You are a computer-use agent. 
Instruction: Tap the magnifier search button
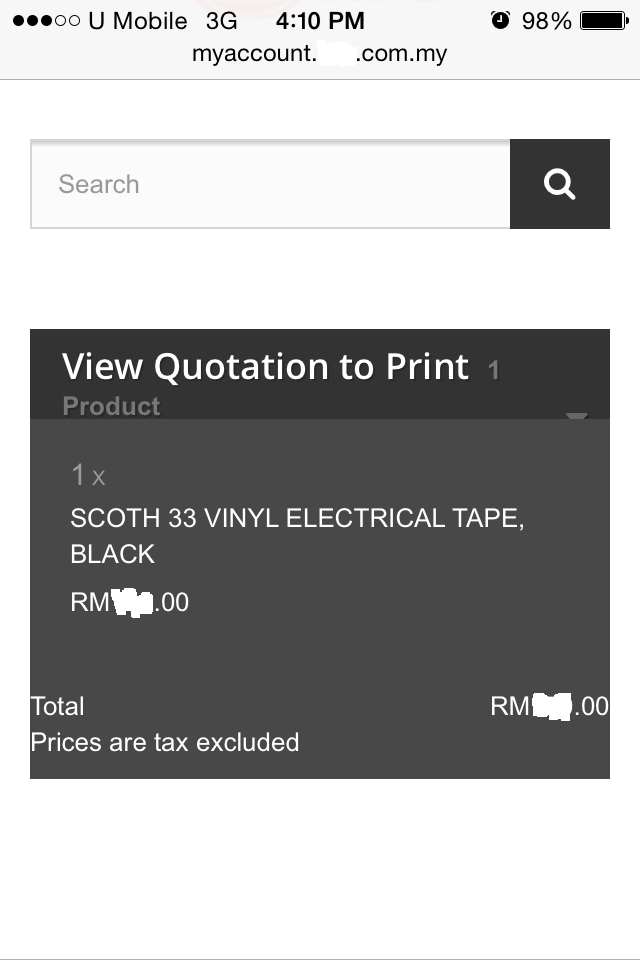559,184
